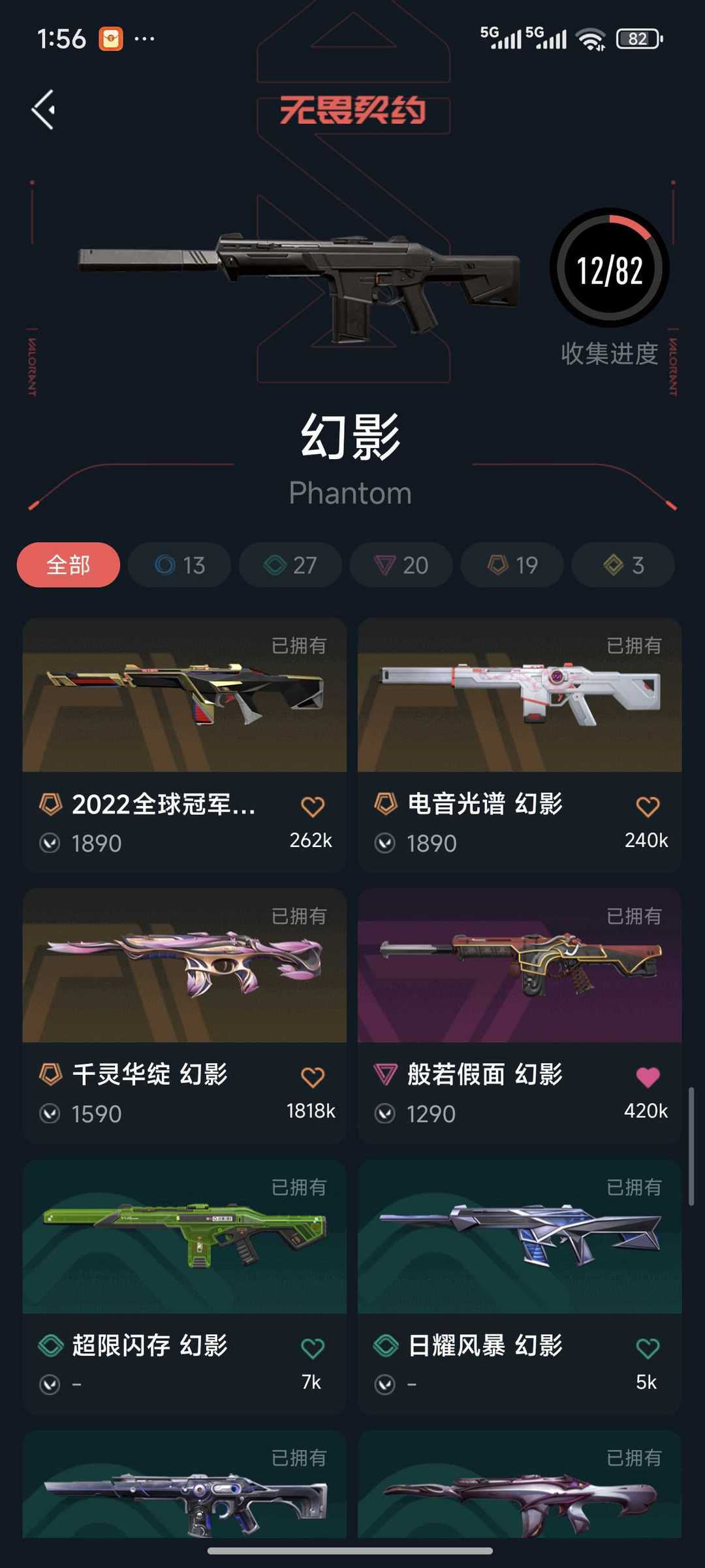Screen dimensions: 705x1568
Task: Favorite the 千灵华绽 幻影 skin
Action: coord(313,1073)
